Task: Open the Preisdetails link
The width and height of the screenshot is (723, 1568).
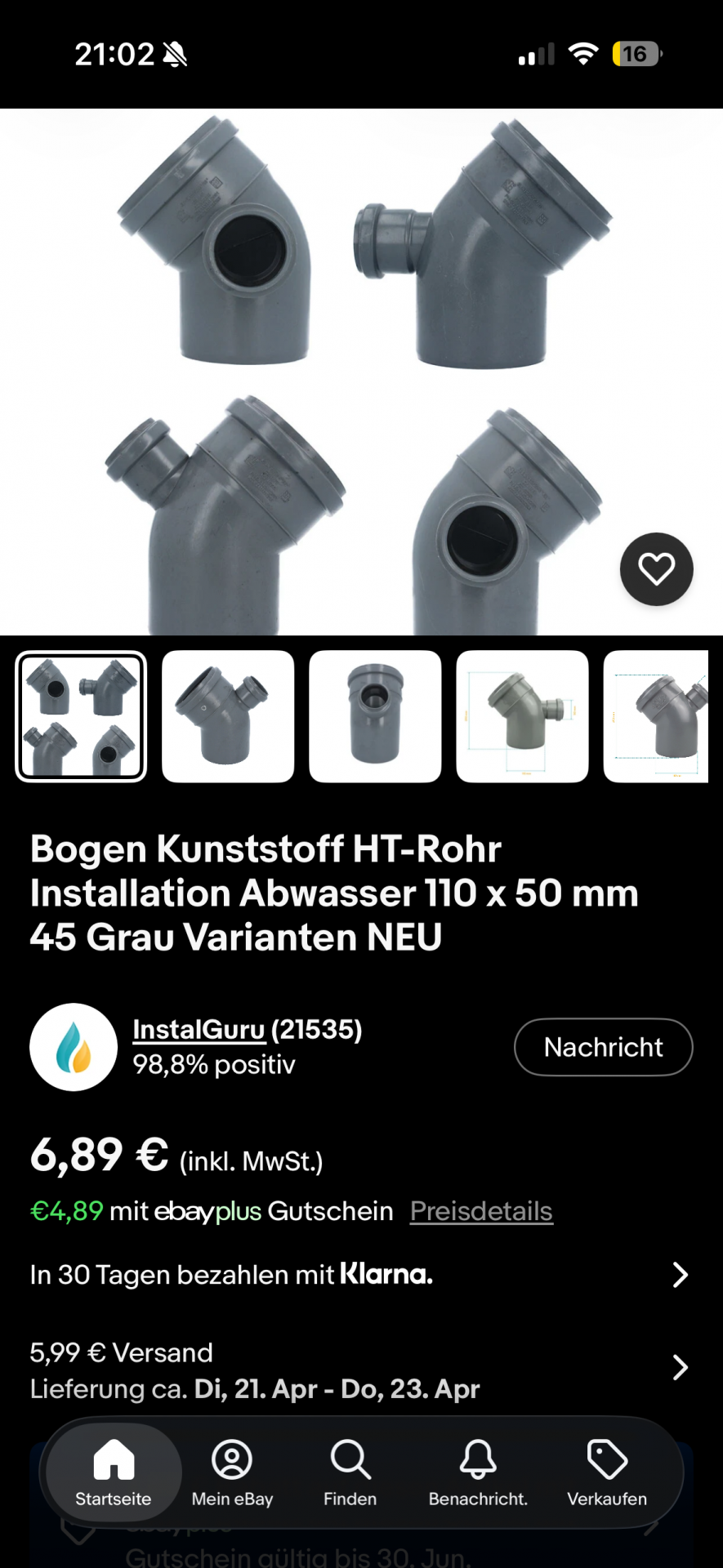Action: [x=481, y=1211]
